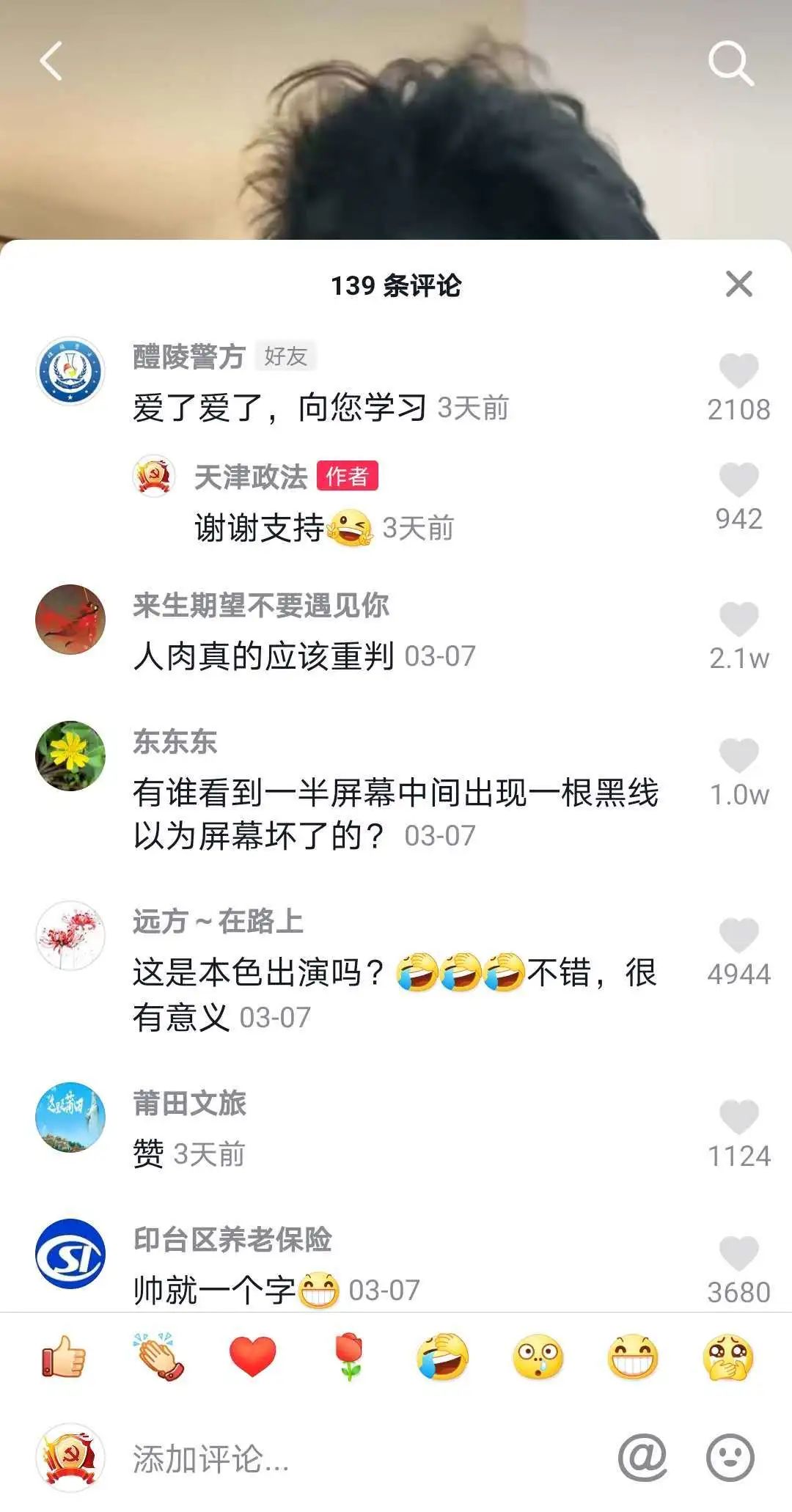
Task: Mention someone with the @ icon
Action: pyautogui.click(x=642, y=1458)
